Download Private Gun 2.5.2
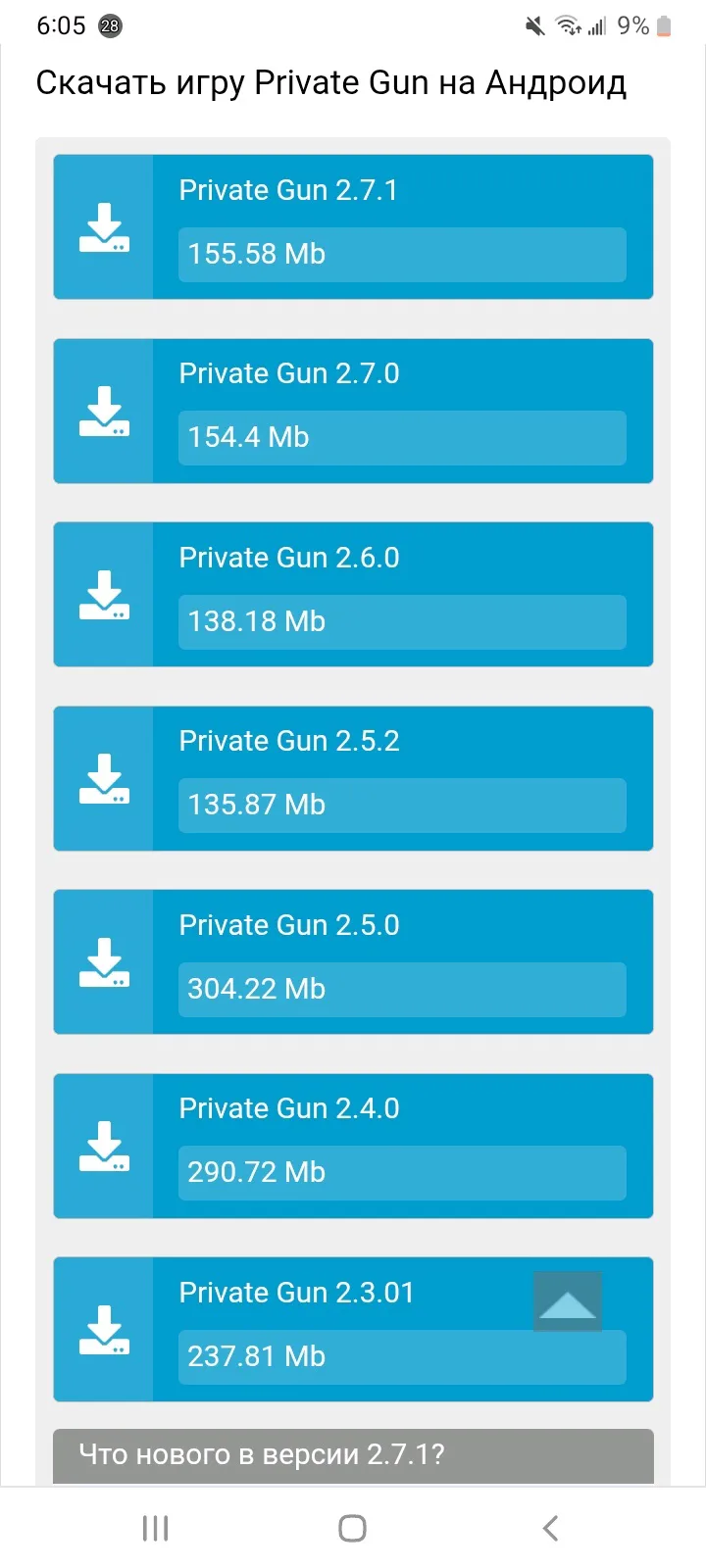Screen dimensions: 706x1568 [353, 778]
